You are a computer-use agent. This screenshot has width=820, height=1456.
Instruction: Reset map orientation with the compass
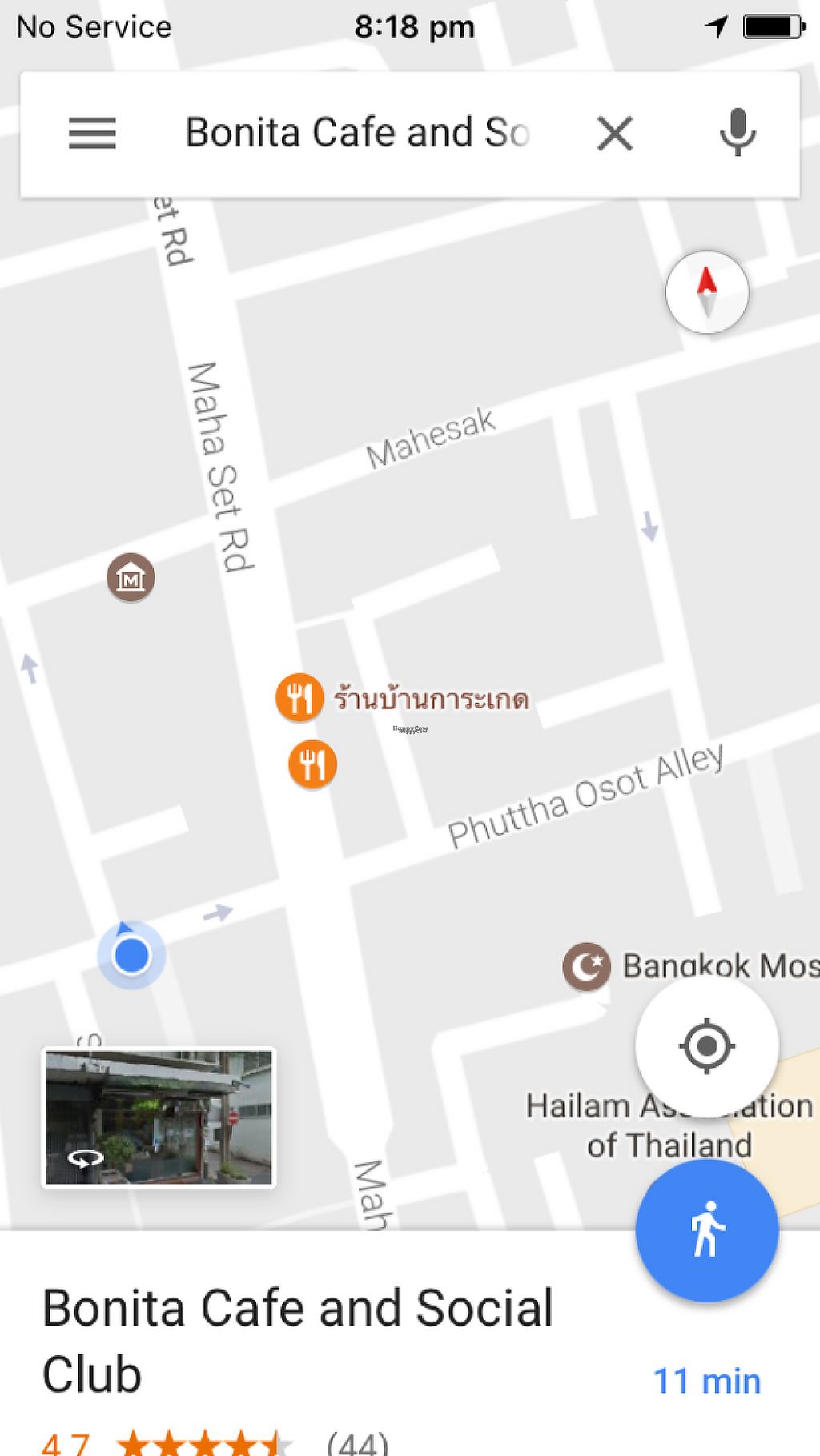pos(707,292)
